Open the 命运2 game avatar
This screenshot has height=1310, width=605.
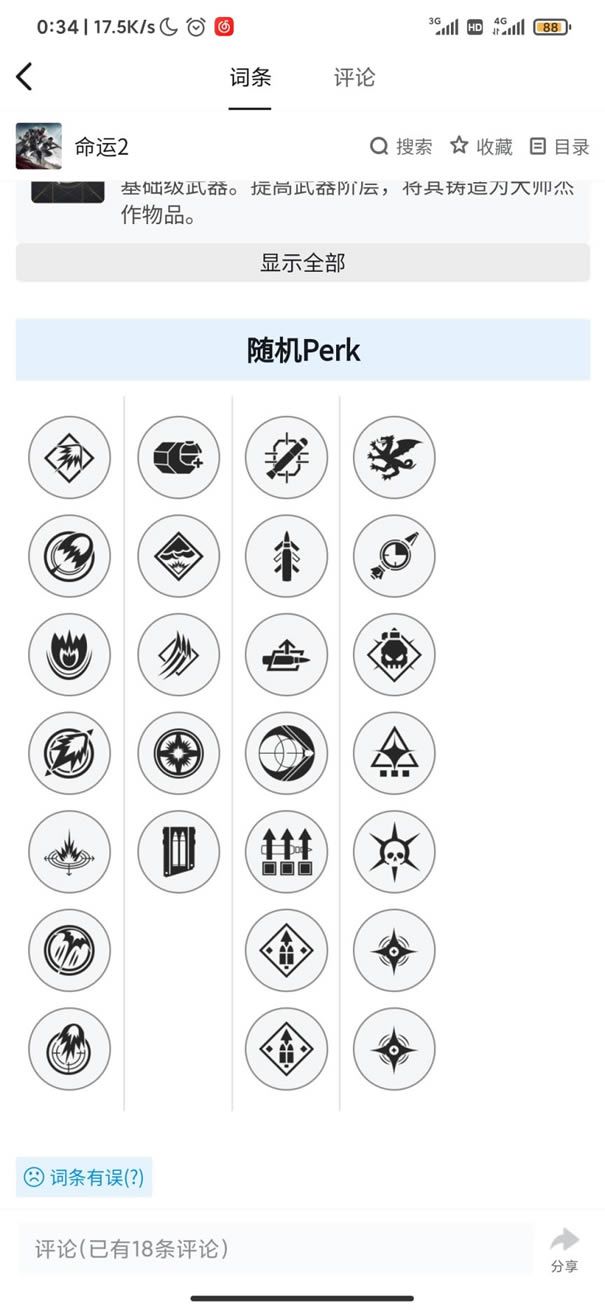tap(39, 146)
